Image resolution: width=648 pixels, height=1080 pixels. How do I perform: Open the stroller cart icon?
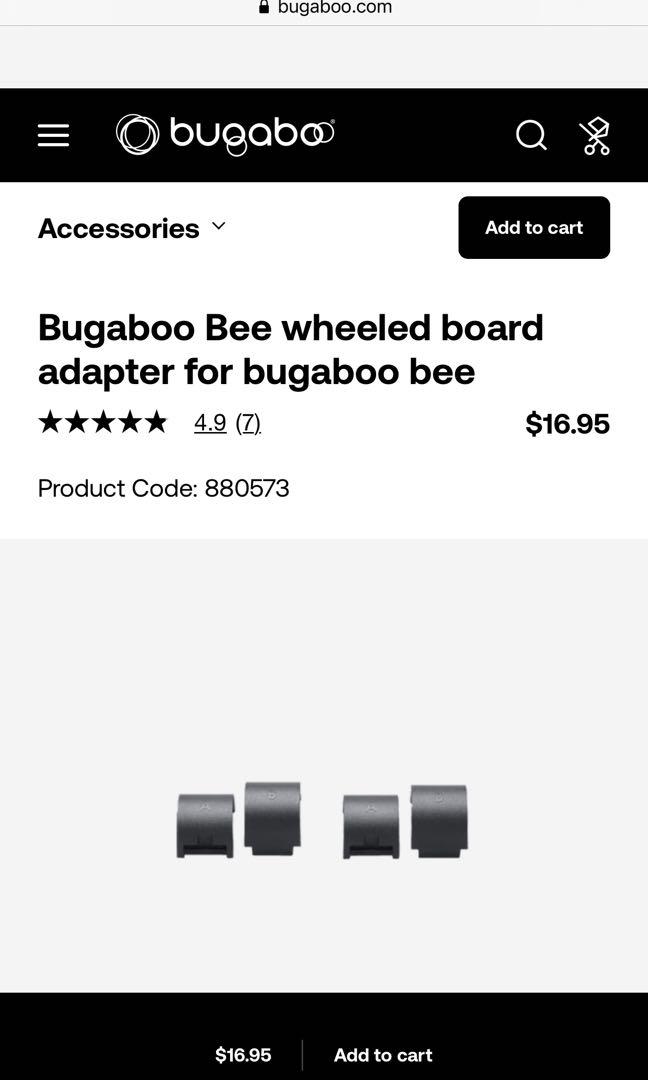[595, 136]
